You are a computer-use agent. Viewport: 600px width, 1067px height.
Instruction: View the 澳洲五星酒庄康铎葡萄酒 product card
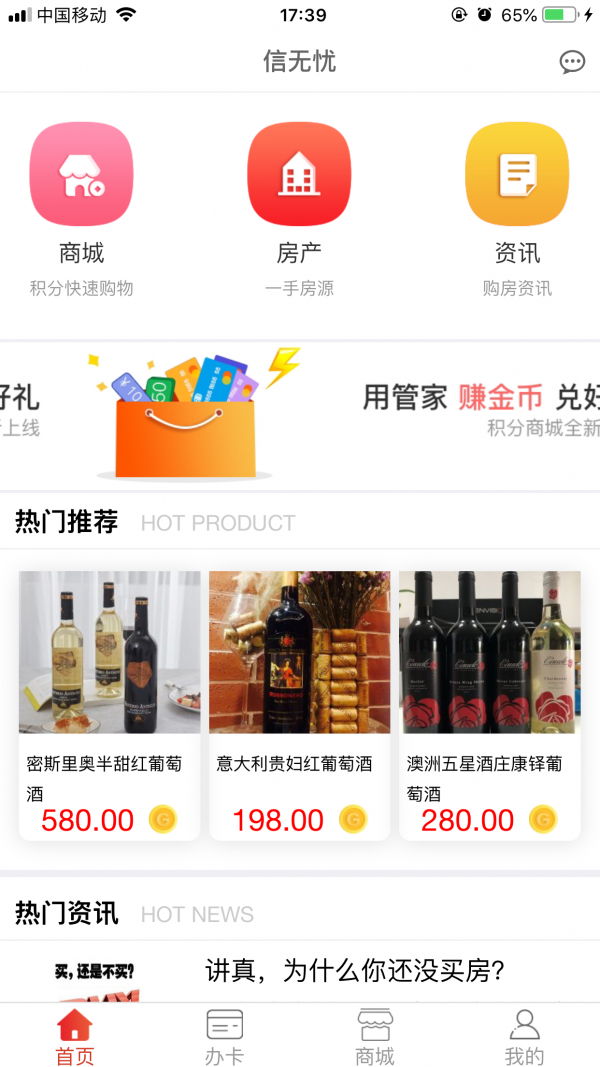(489, 704)
